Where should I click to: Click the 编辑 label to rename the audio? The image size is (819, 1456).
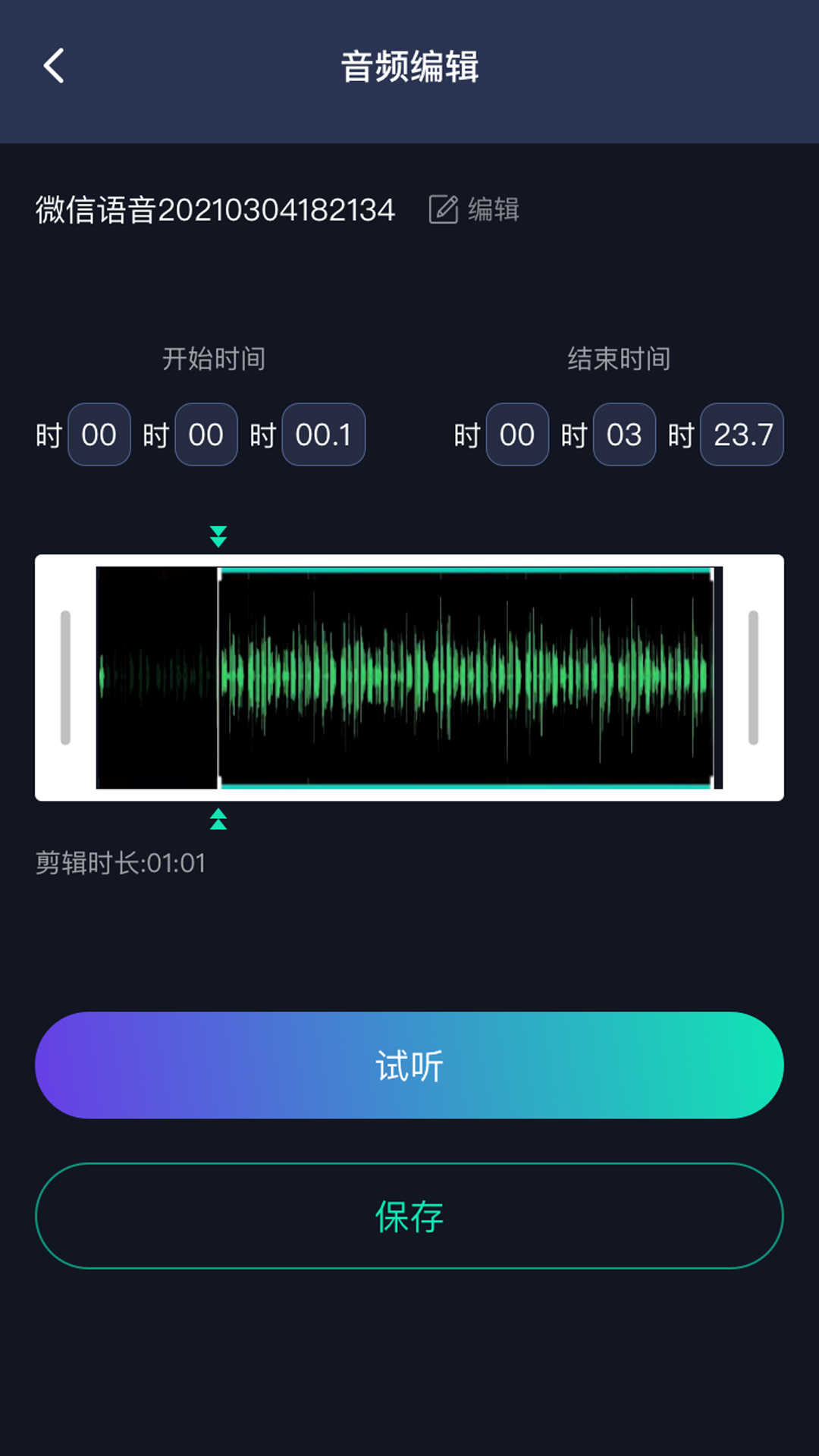[494, 210]
